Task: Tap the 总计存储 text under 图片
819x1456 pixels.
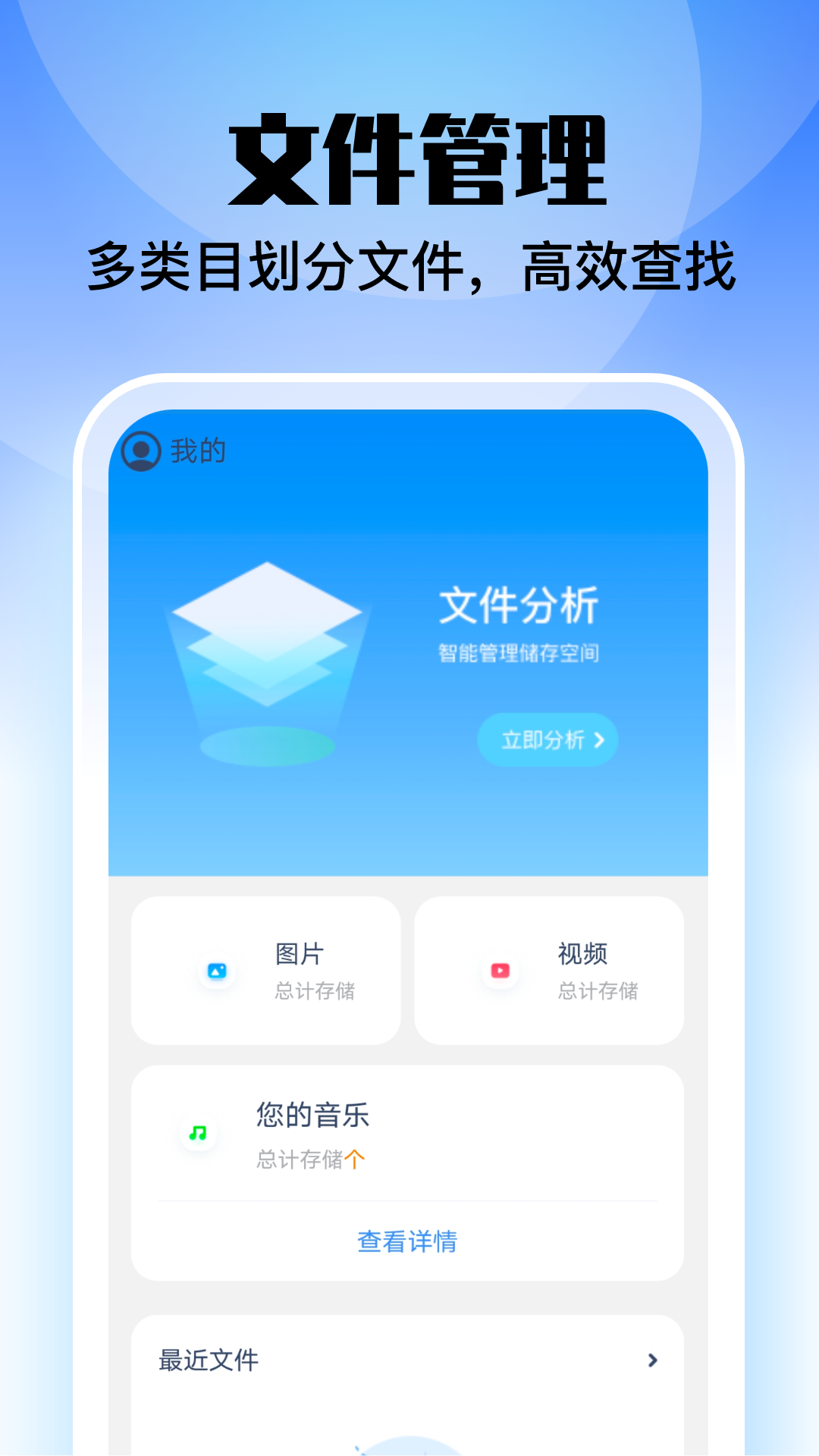Action: pos(317,990)
